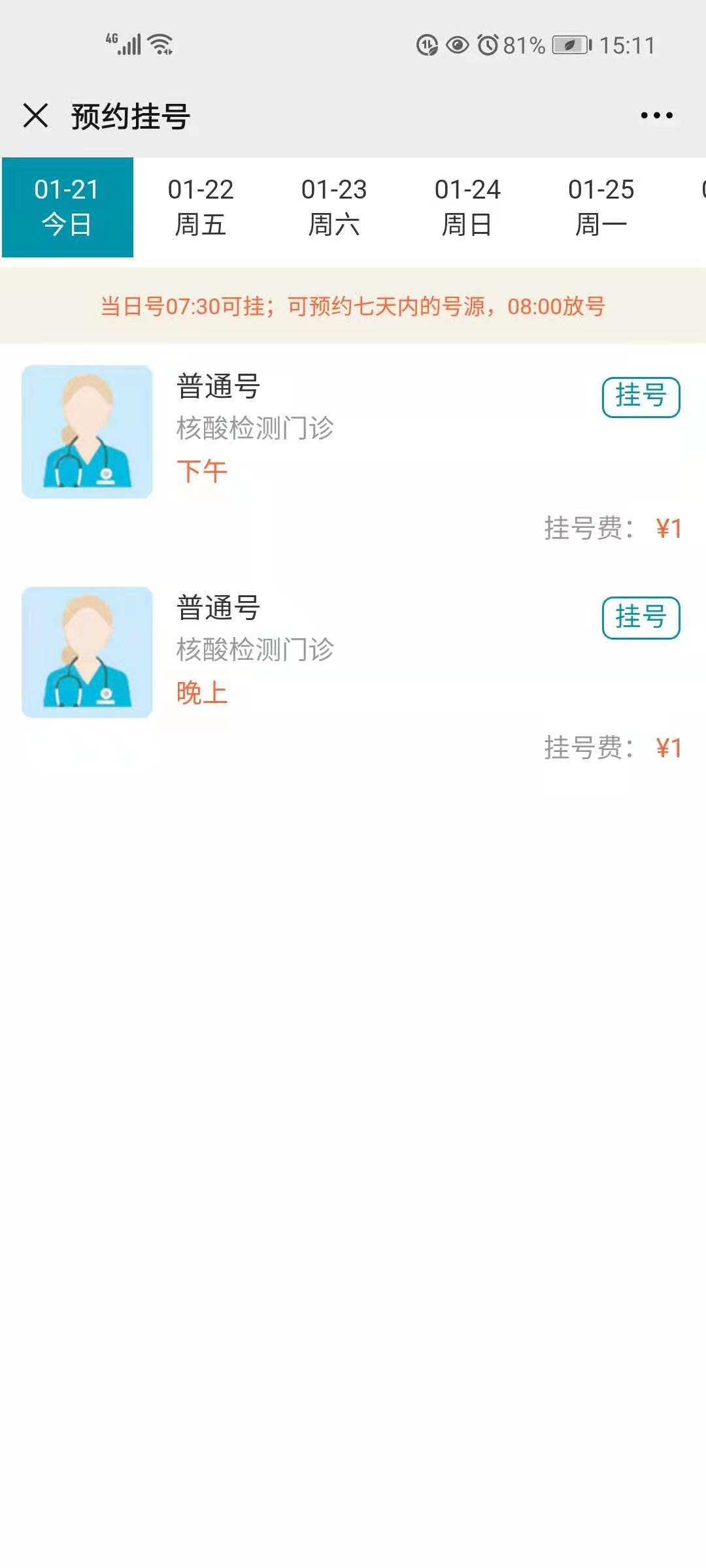
Task: Open the three-dot more options menu
Action: click(656, 116)
